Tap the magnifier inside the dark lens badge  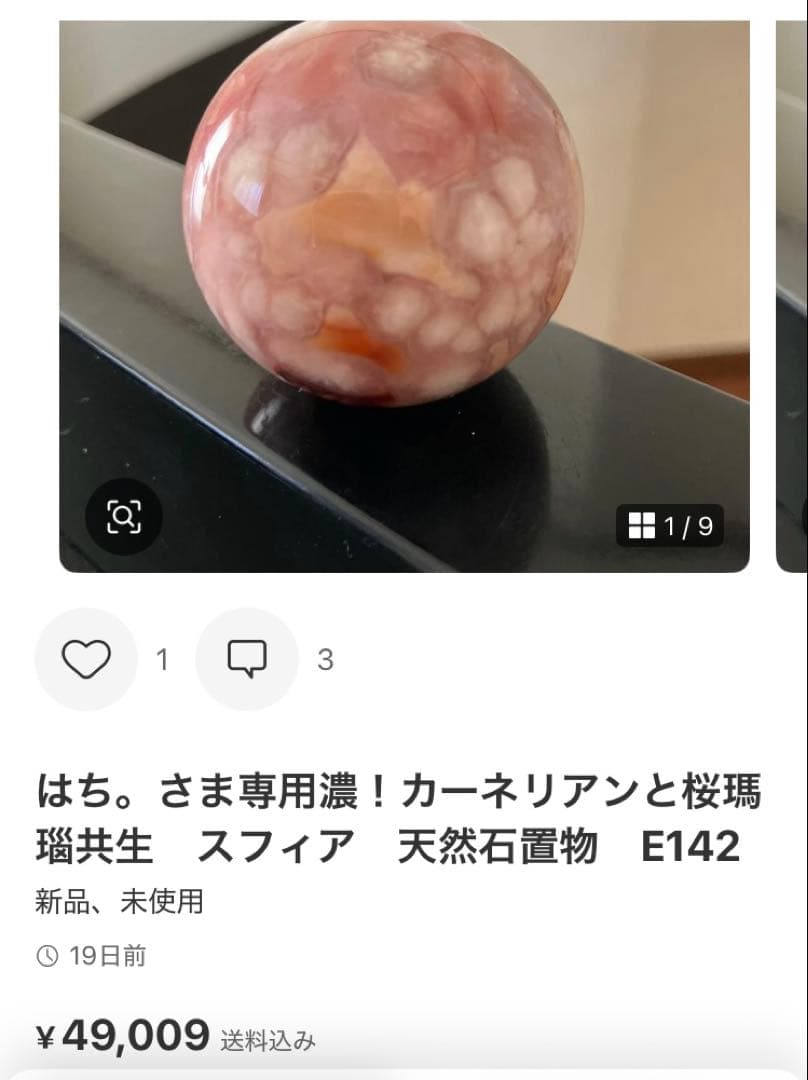coord(122,518)
